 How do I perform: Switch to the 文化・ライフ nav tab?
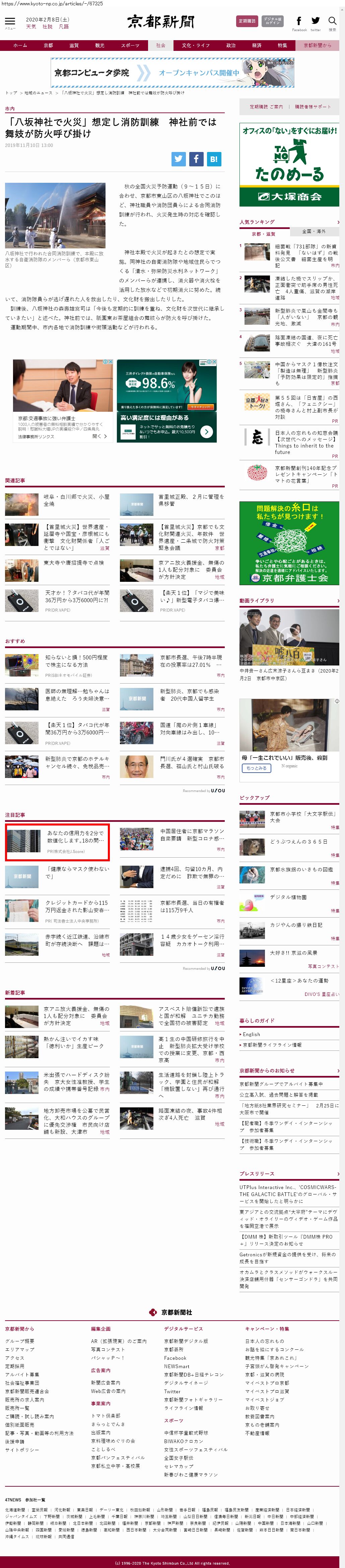195,45
